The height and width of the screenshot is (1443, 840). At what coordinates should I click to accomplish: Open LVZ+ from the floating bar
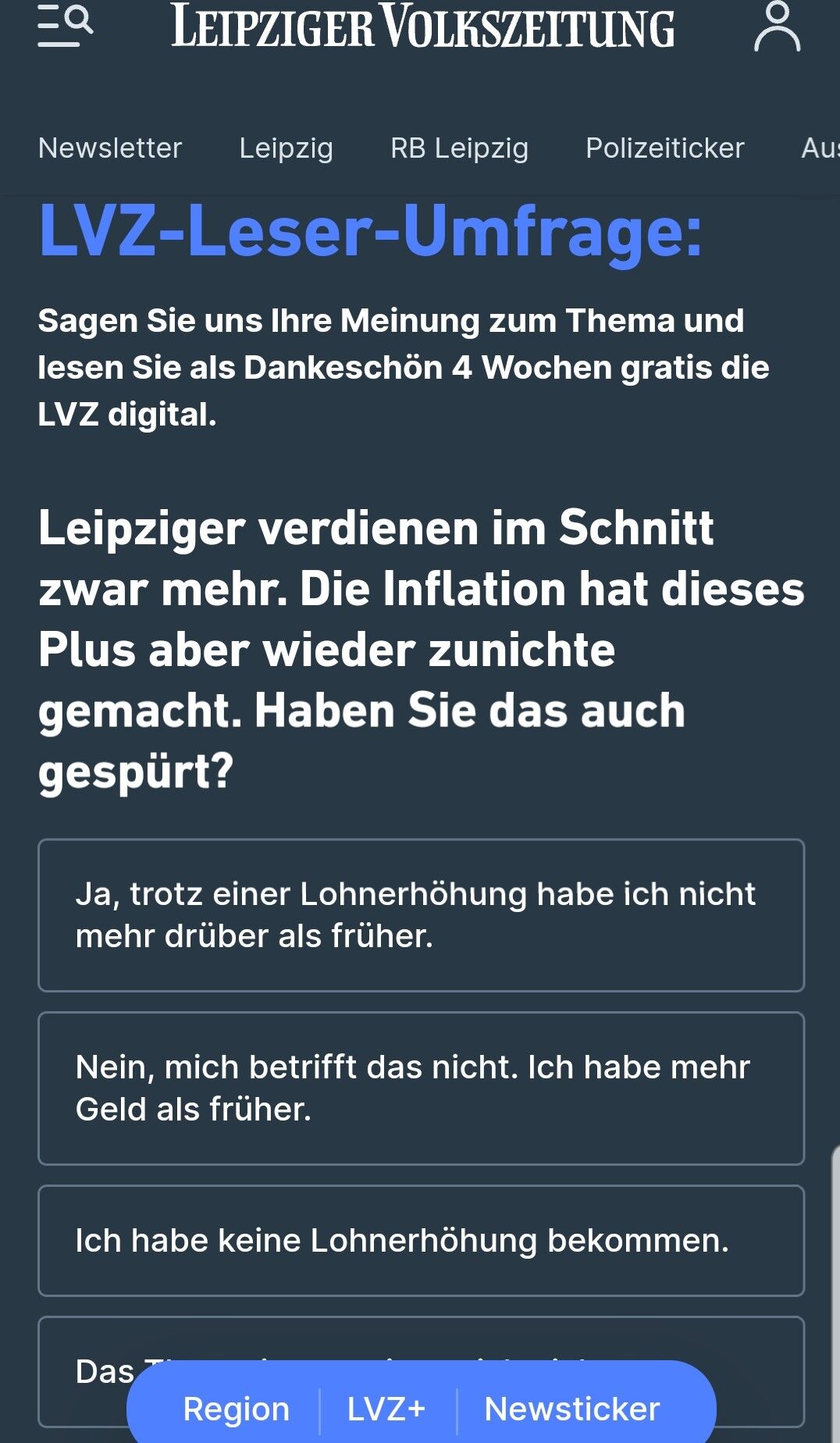386,1409
